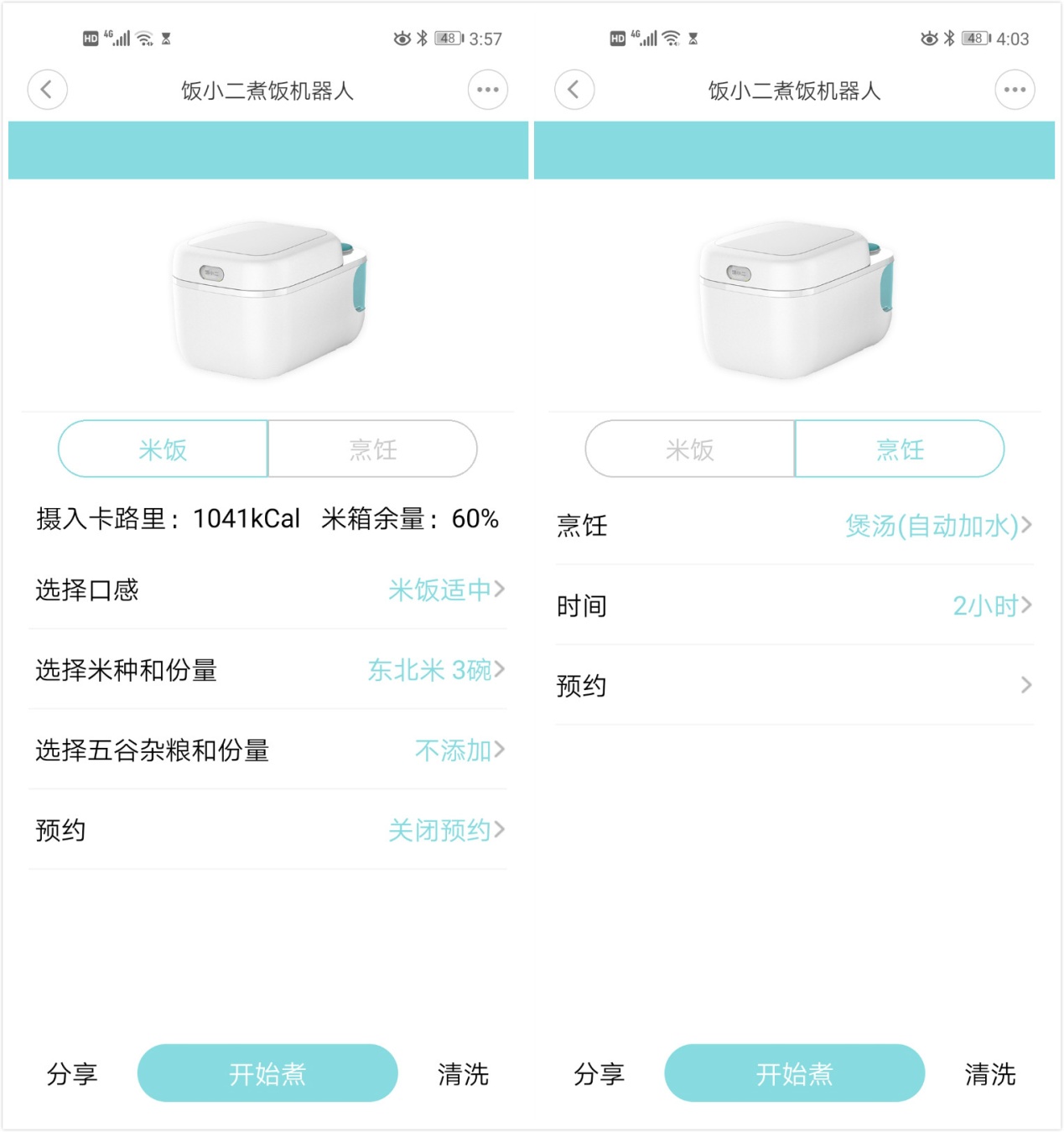
Task: Tap the Wi-Fi icon in the status bar
Action: [x=143, y=37]
